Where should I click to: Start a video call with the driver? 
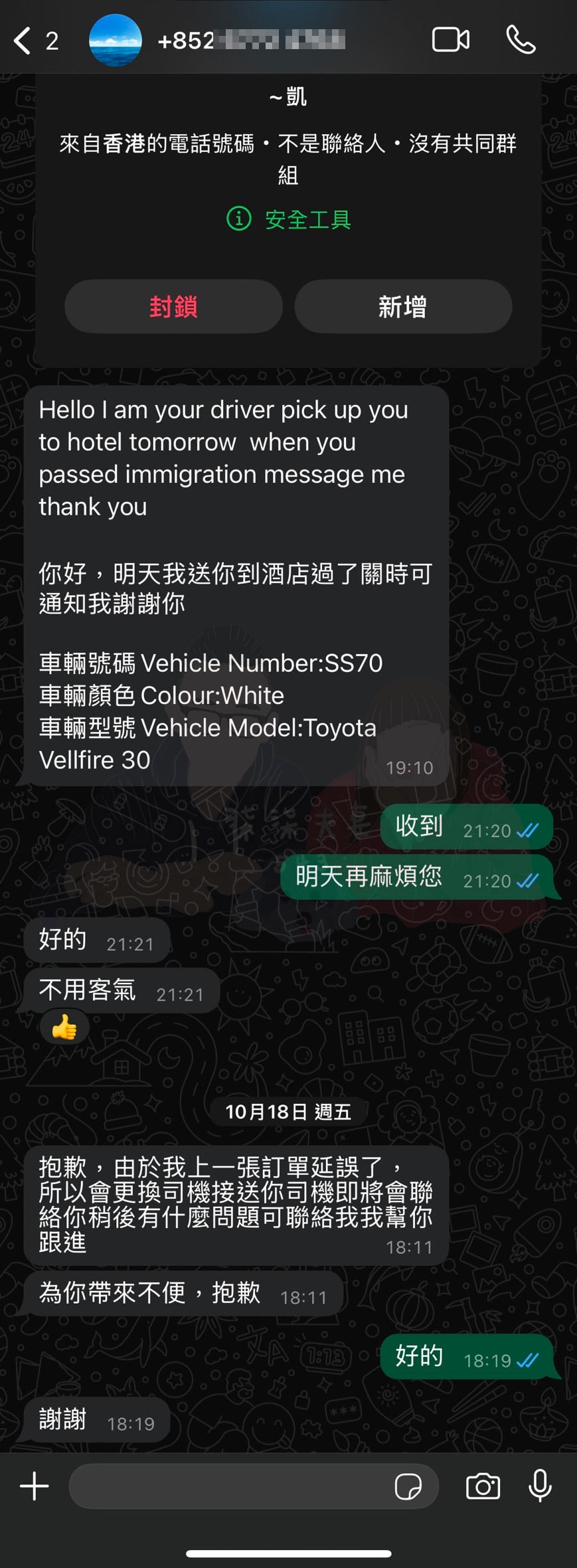coord(451,39)
